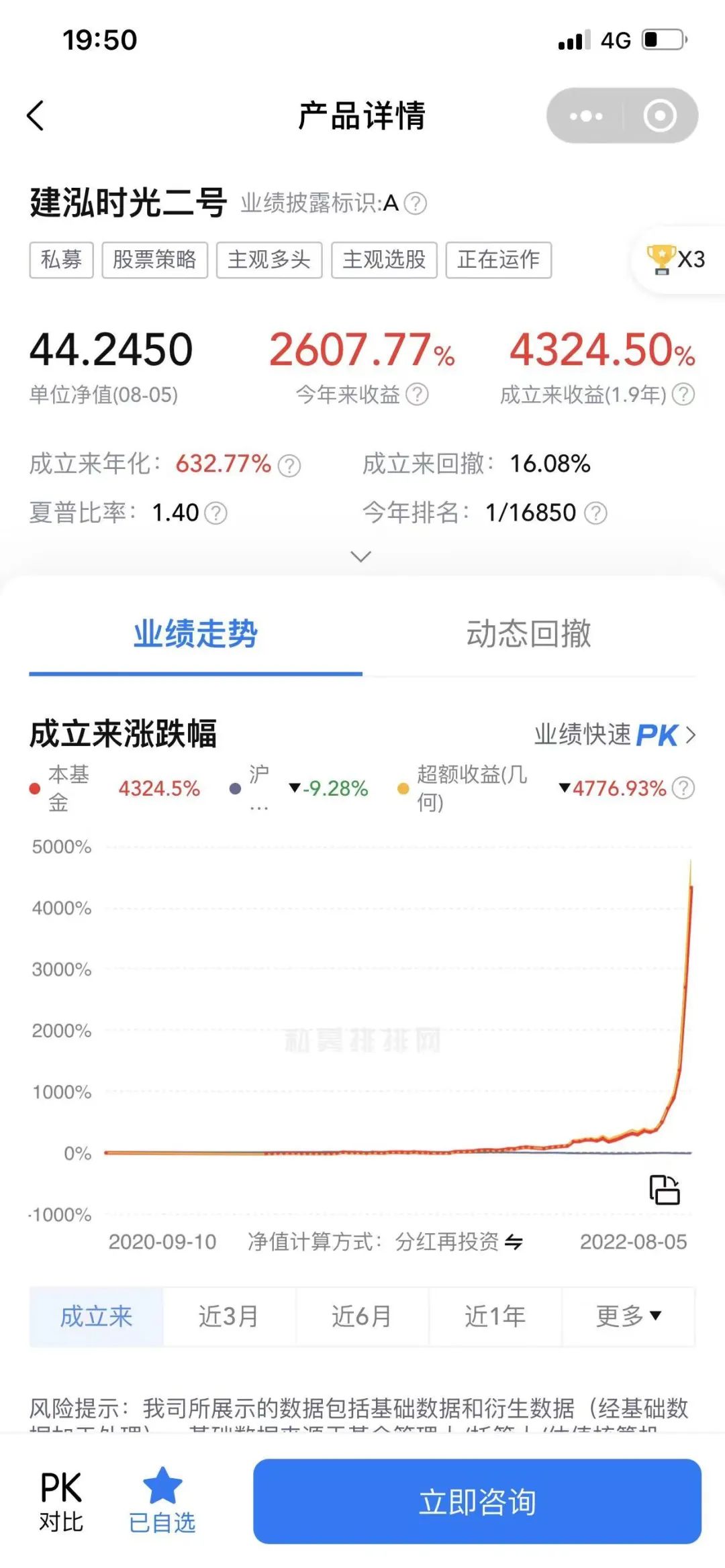Expand more performance metrics with chevron
The image size is (725, 1568).
(361, 556)
